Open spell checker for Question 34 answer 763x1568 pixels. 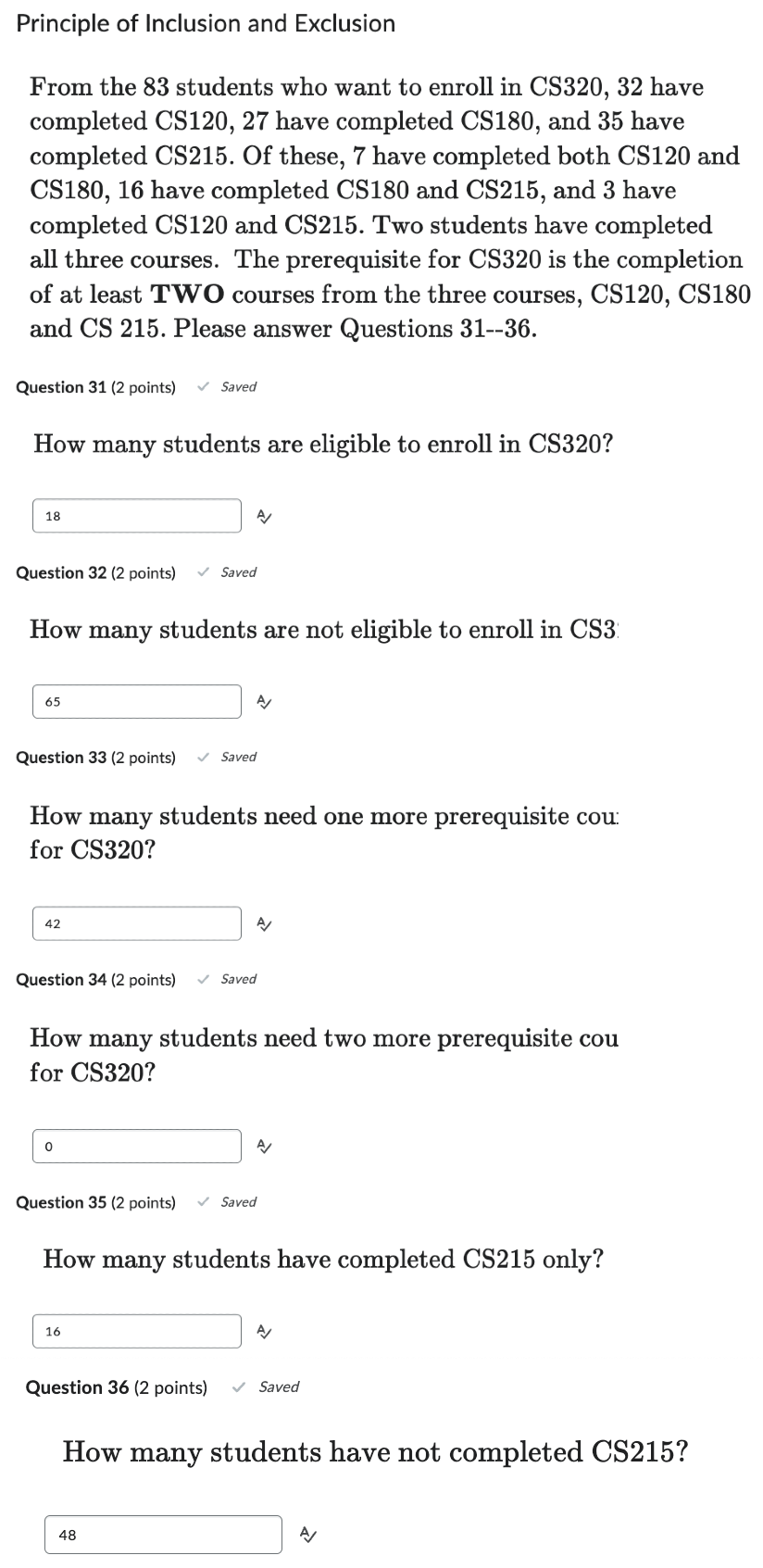click(x=263, y=1146)
